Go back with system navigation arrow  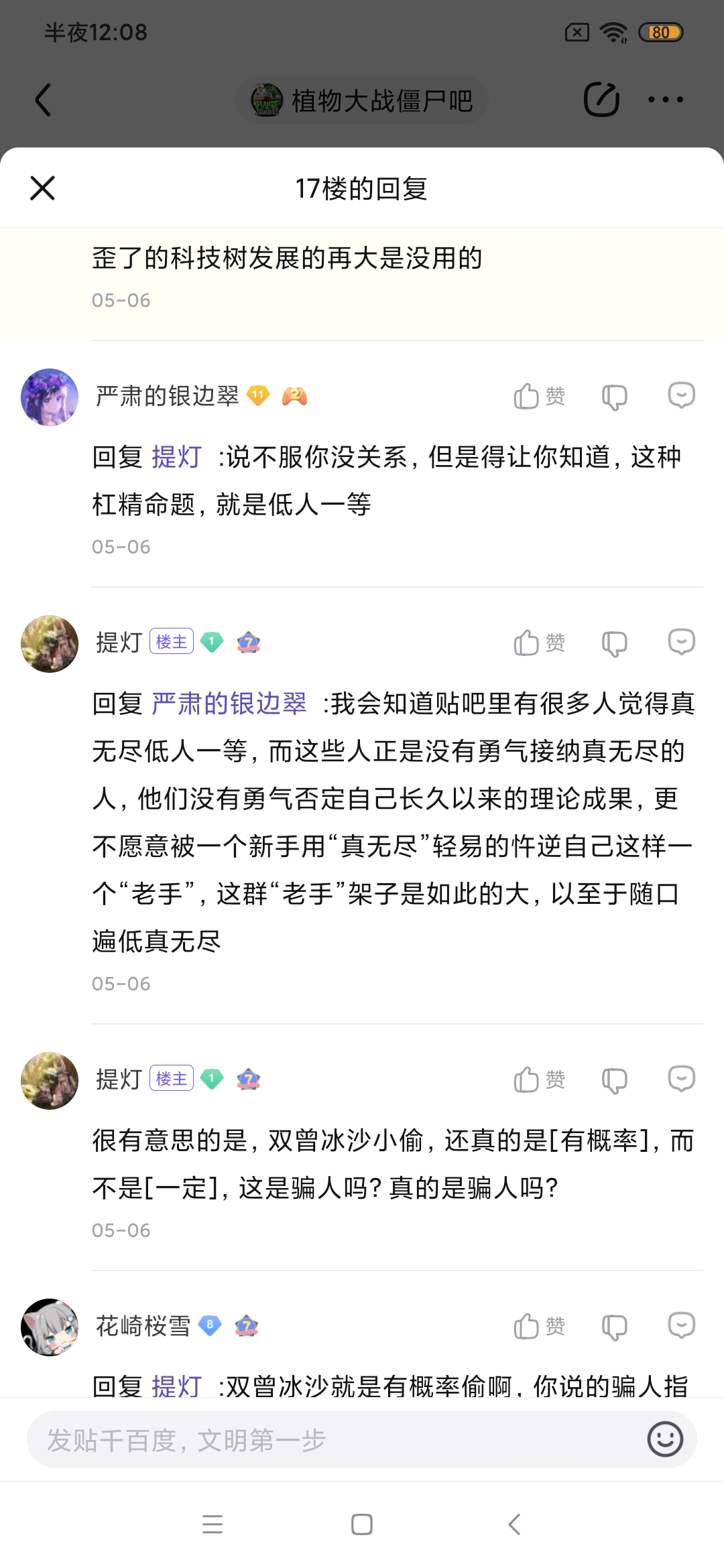514,1524
